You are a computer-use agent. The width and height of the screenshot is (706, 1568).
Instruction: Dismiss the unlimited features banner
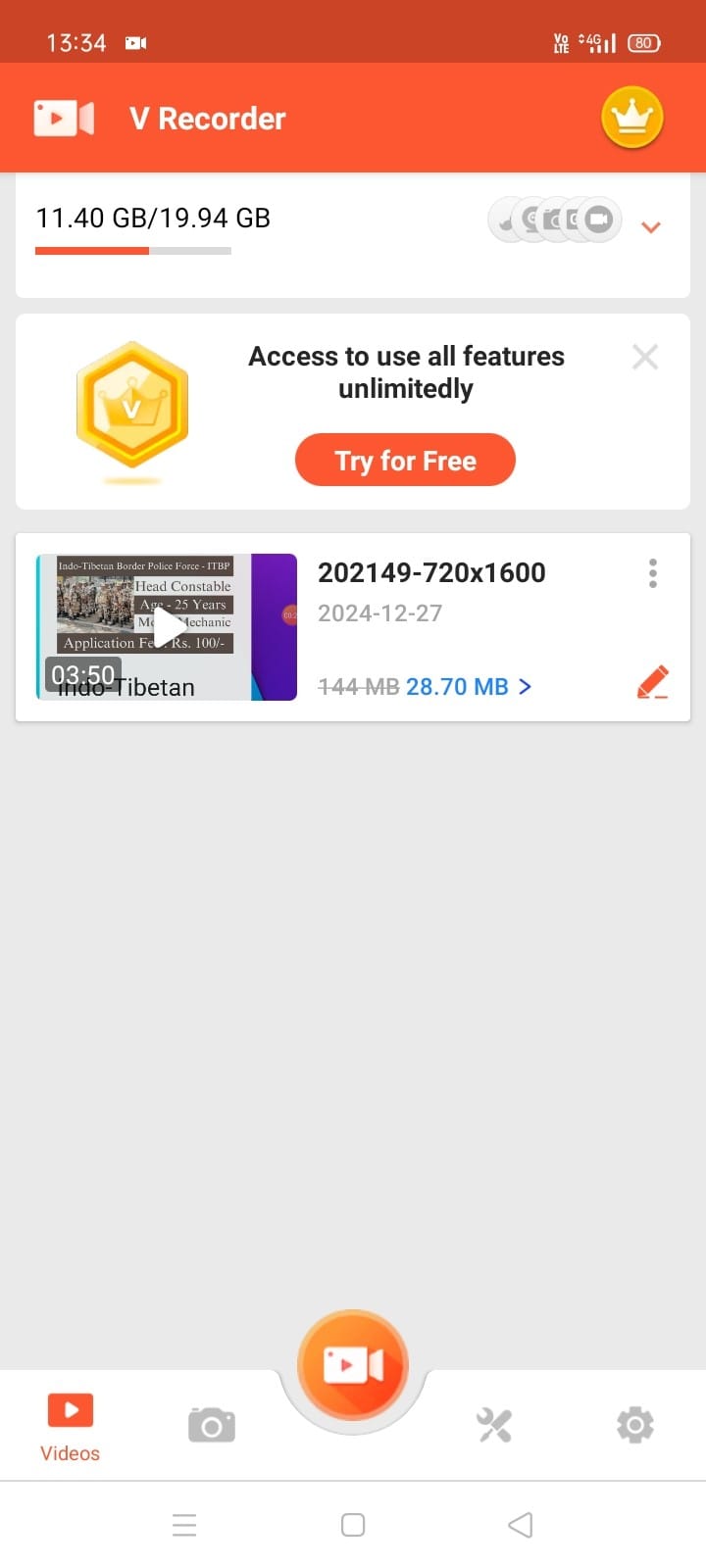tap(644, 357)
